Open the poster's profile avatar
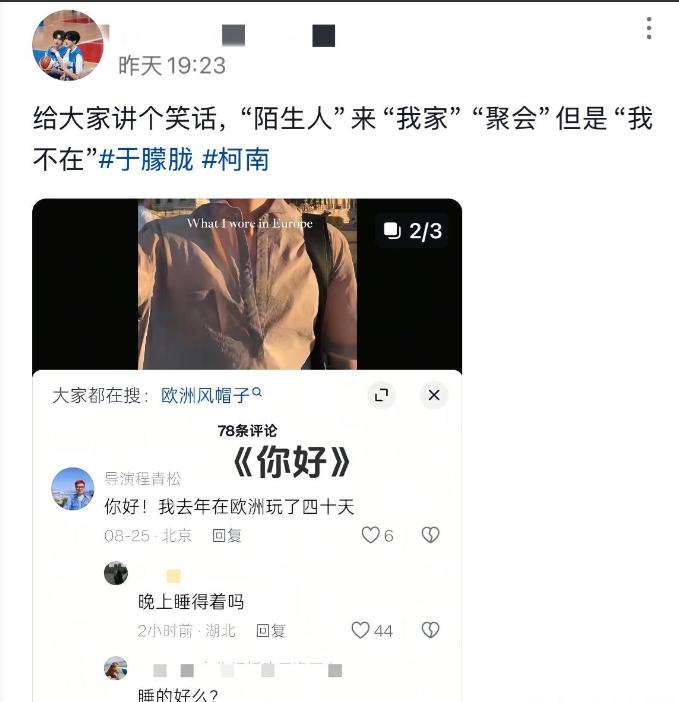This screenshot has width=679, height=702. click(68, 46)
